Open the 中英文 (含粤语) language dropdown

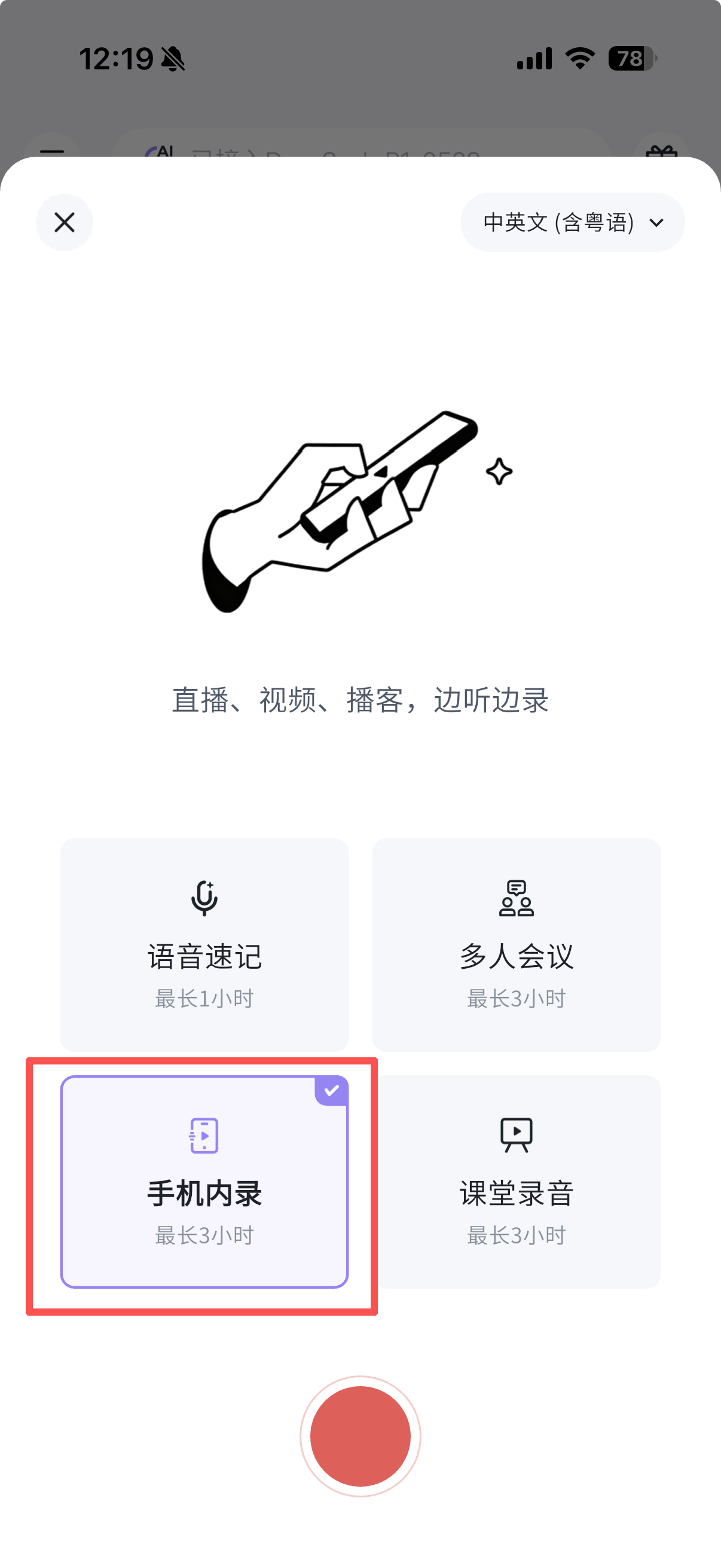tap(572, 222)
